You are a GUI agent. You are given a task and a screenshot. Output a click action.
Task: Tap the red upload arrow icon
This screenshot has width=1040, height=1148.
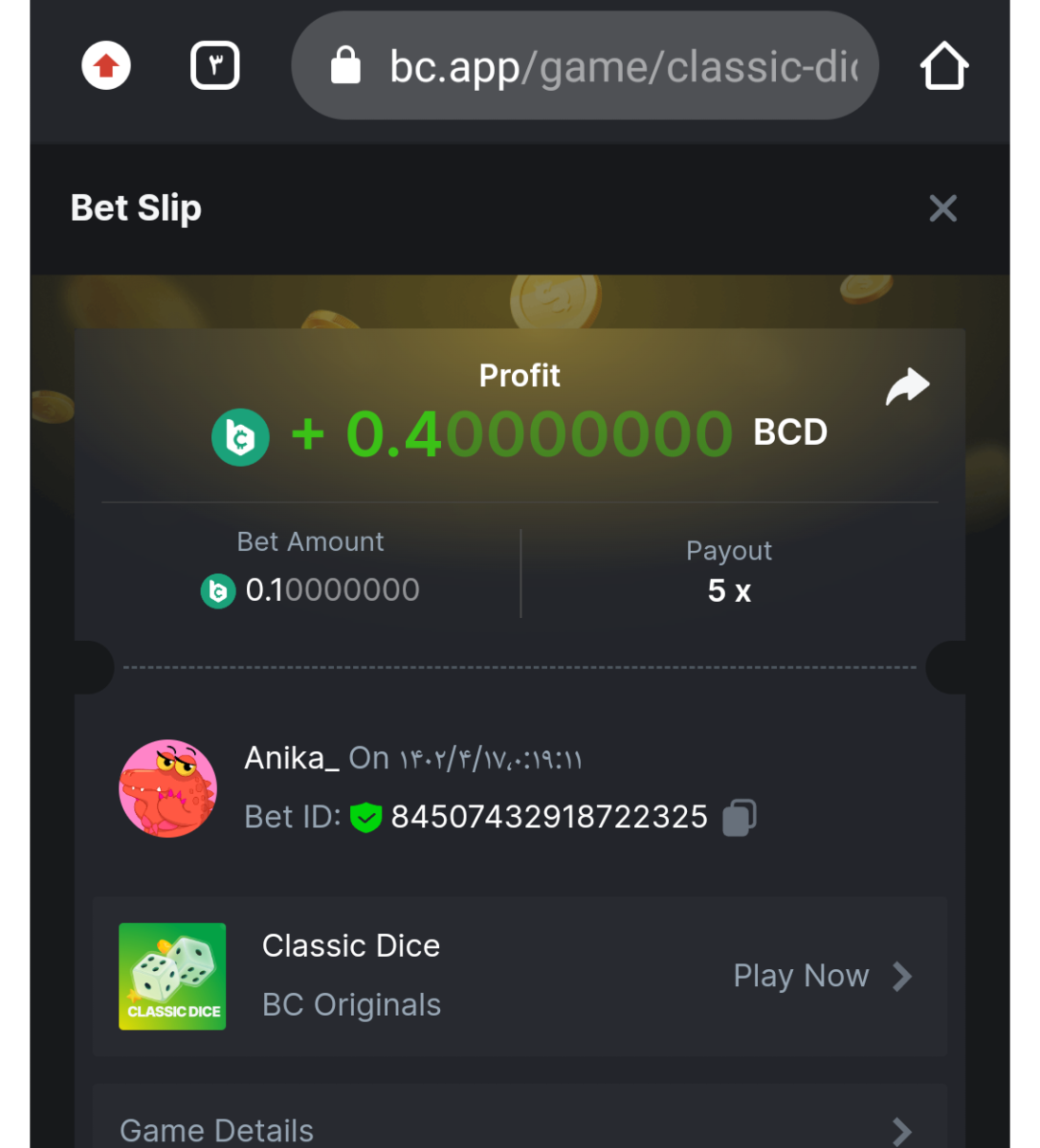click(x=106, y=66)
